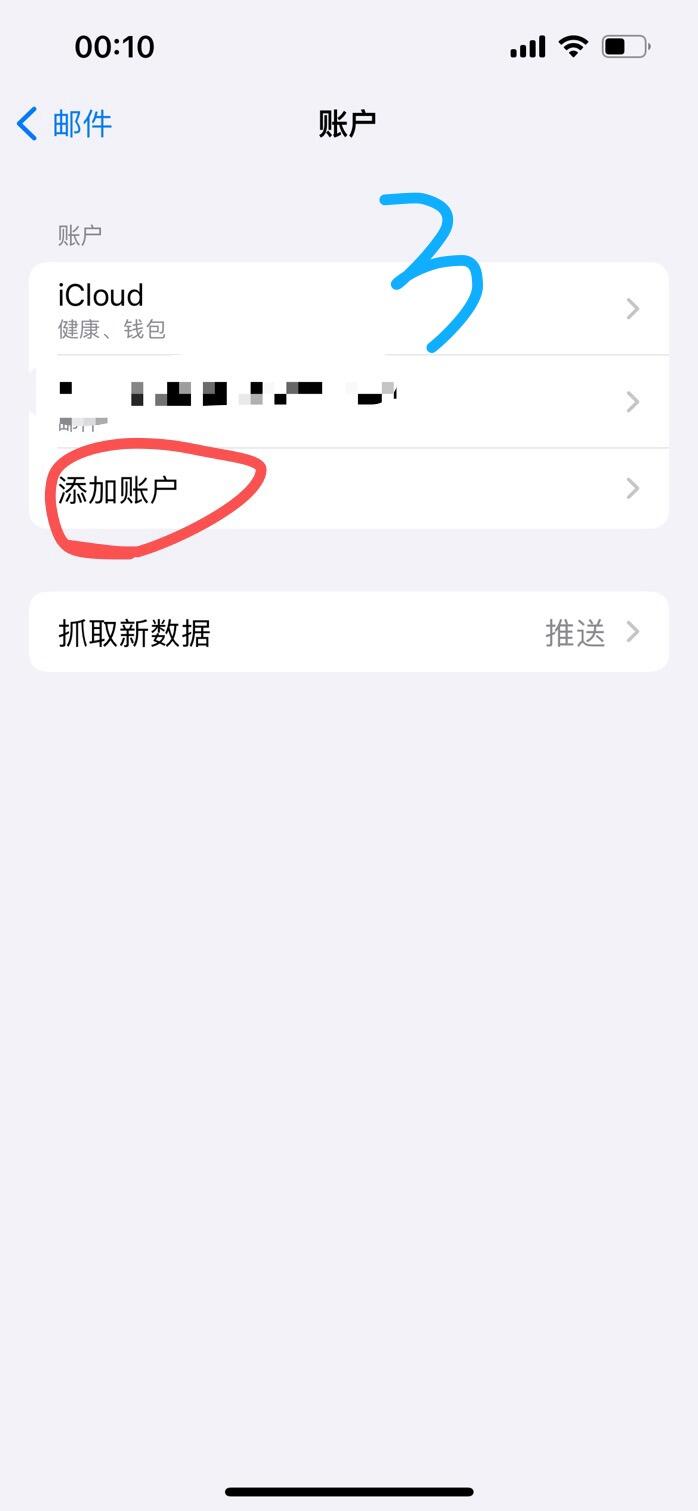Open the iCloud account row
Screen dimensions: 698x1511
point(347,308)
